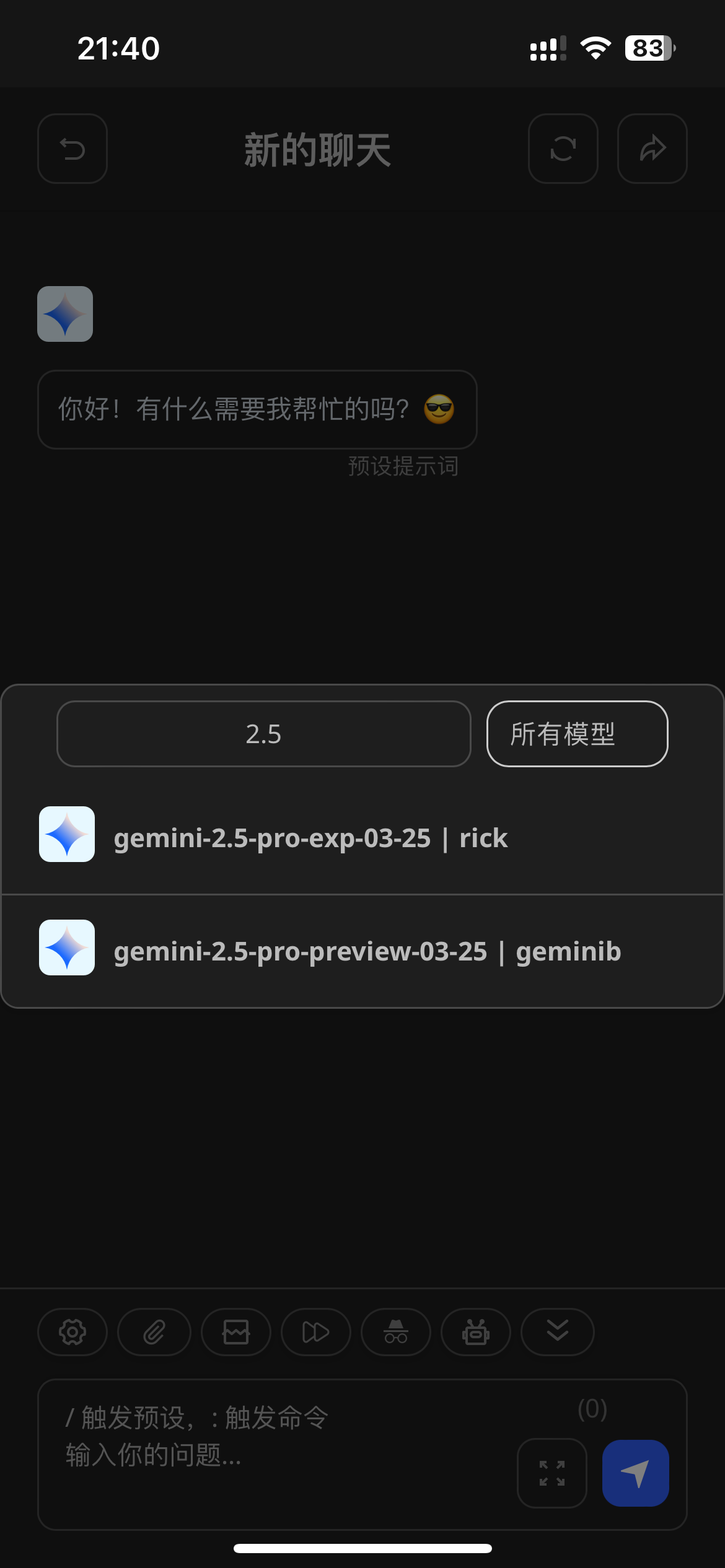Open the image upload icon
This screenshot has height=1568, width=725.
click(236, 1332)
